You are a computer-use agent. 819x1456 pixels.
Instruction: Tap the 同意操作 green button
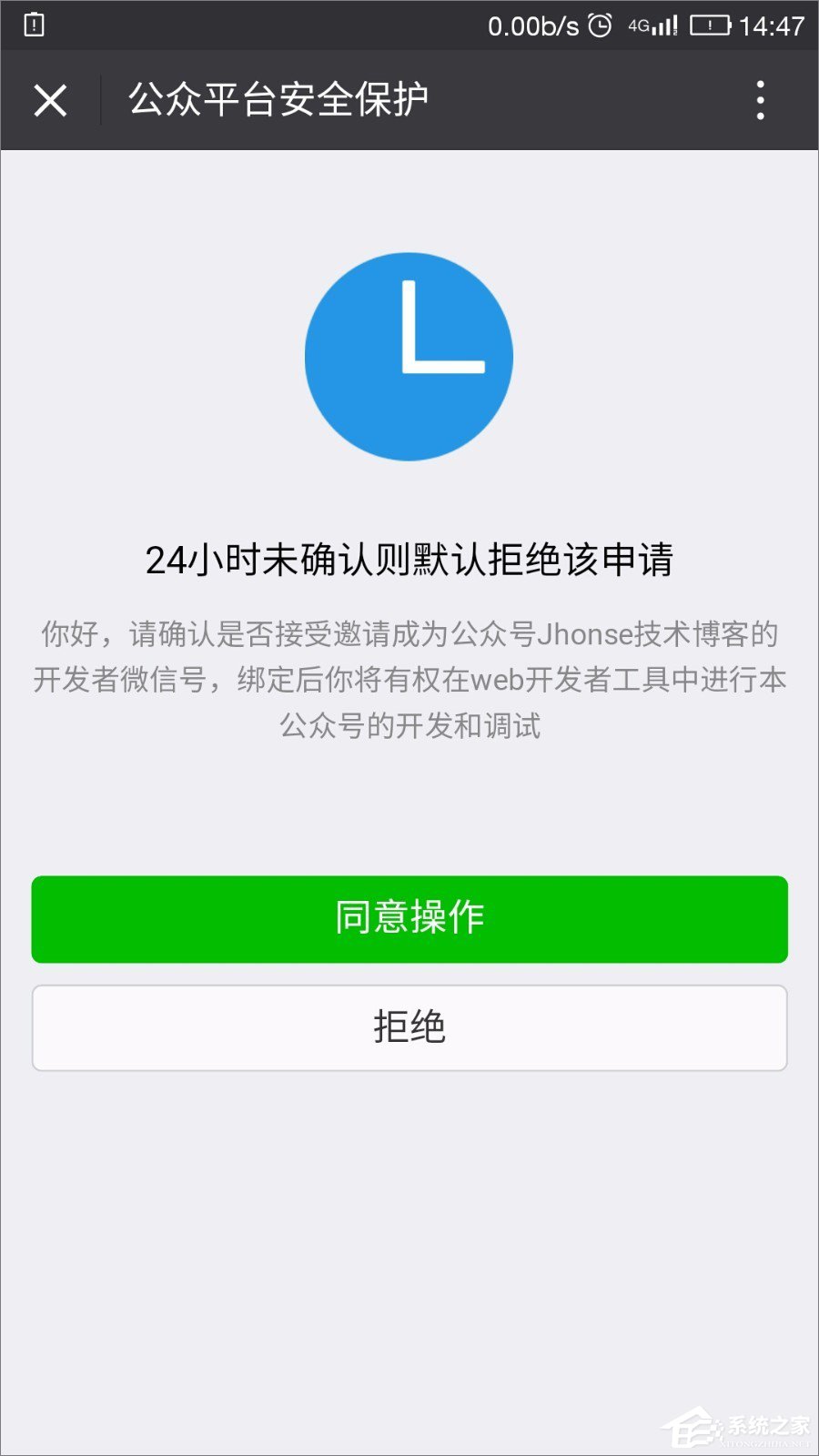[x=409, y=920]
